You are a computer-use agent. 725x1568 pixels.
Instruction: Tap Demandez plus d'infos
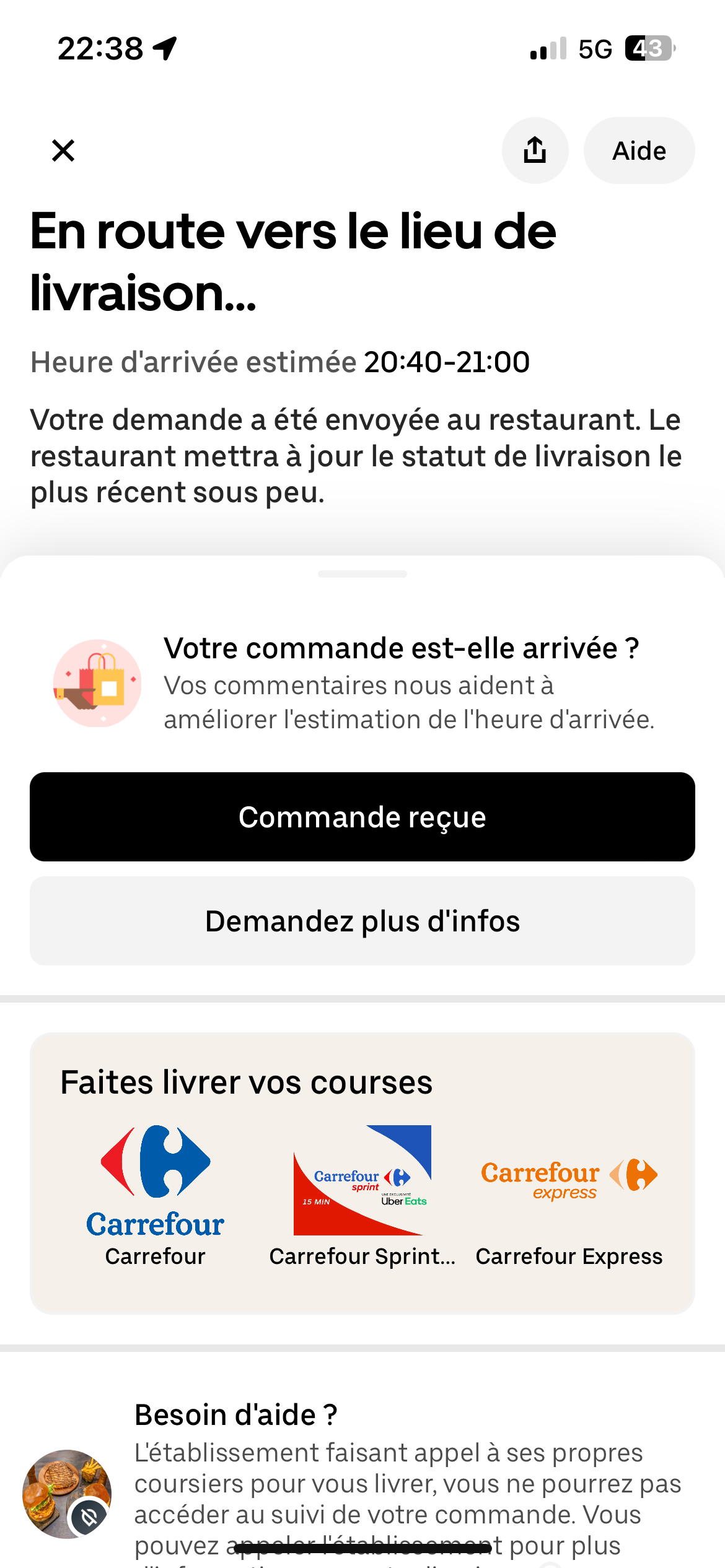tap(362, 921)
